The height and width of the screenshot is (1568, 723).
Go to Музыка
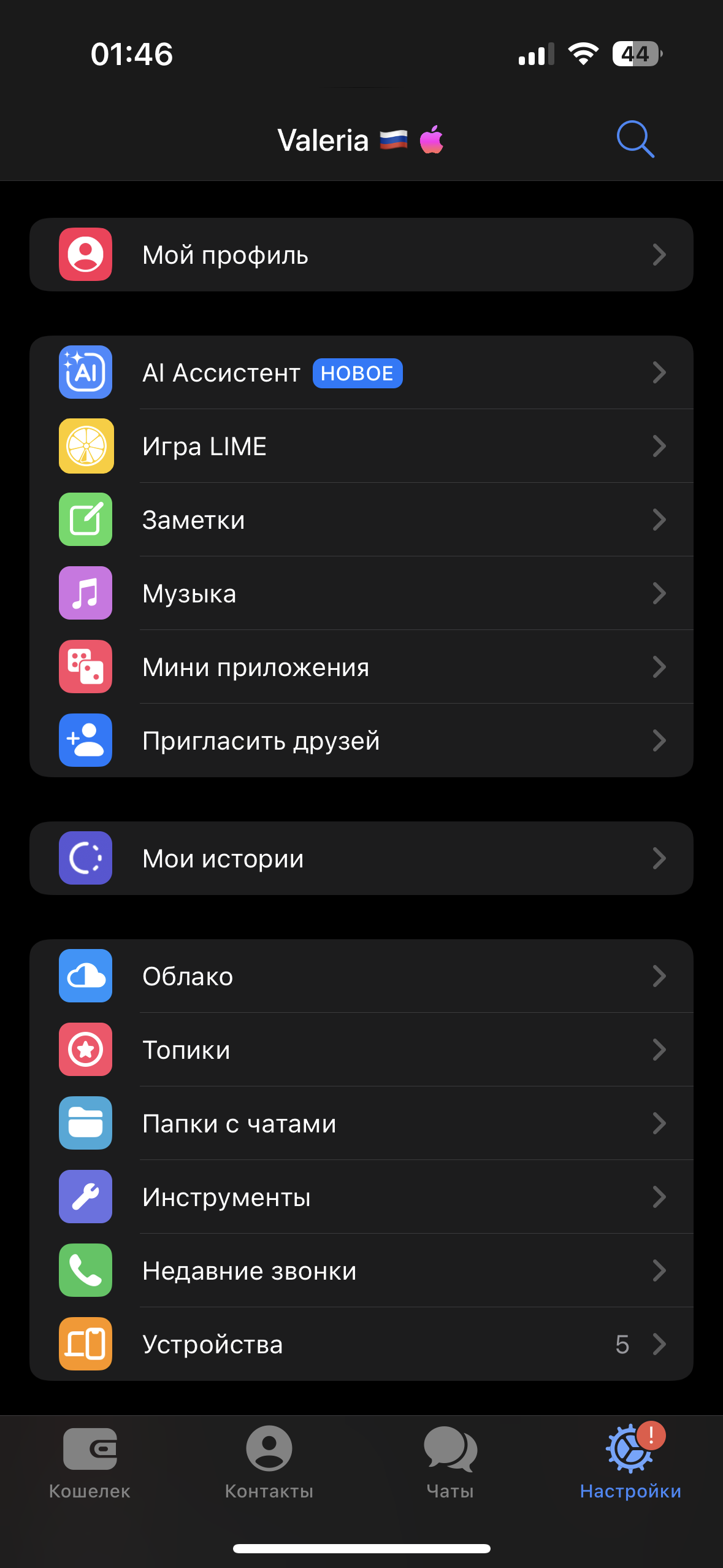click(361, 593)
